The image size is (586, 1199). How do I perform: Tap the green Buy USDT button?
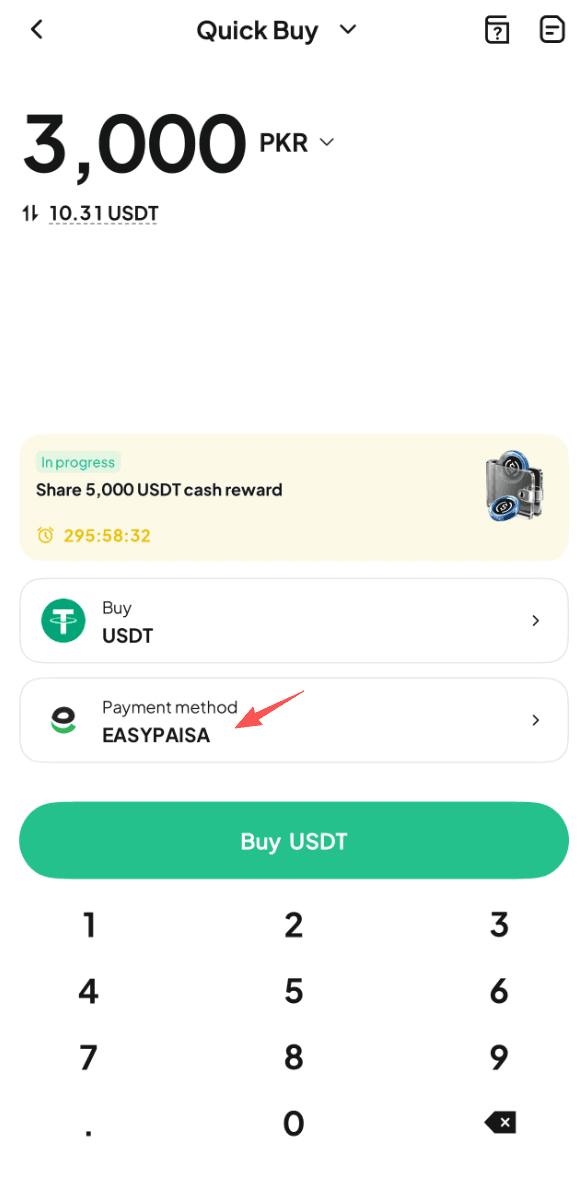click(x=294, y=841)
